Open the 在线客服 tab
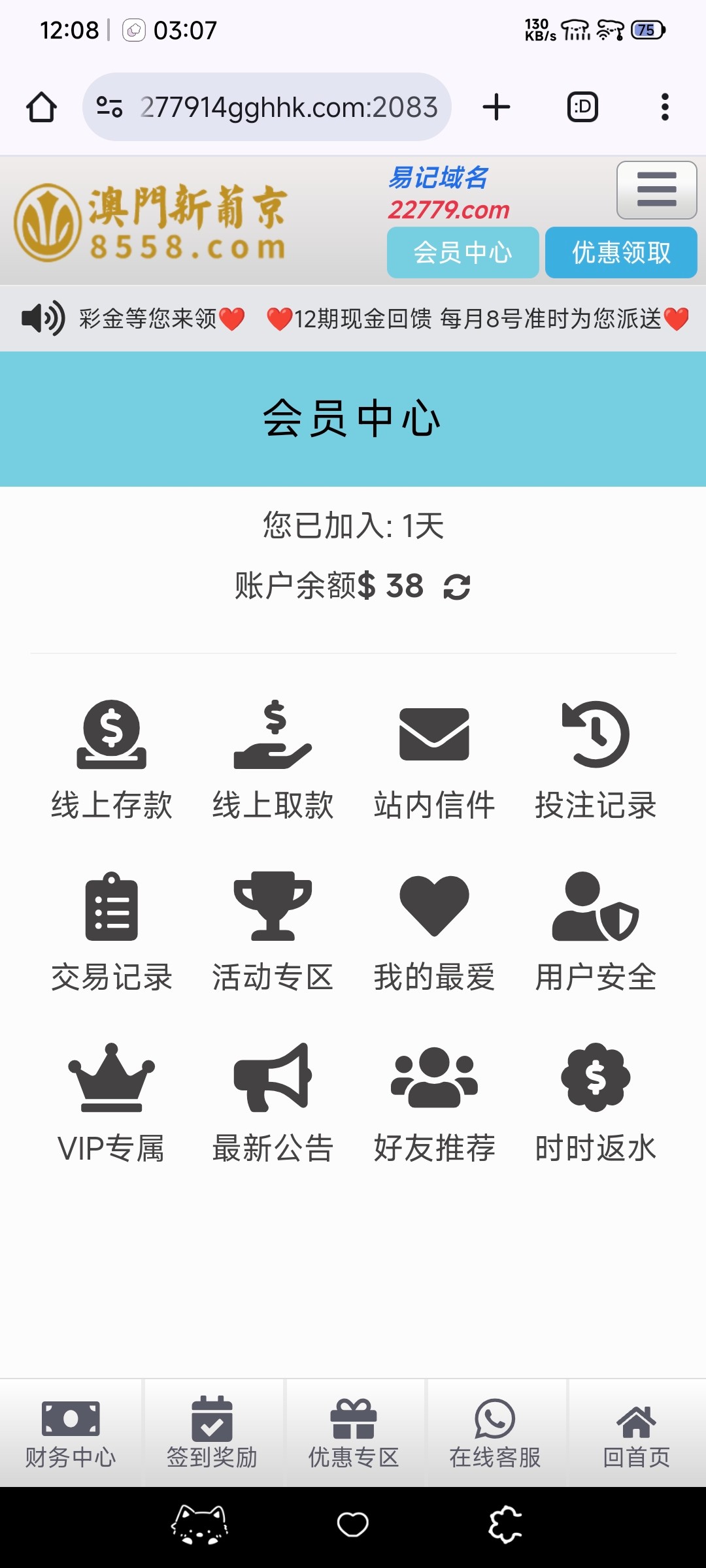Screen dimensions: 706x1568 pyautogui.click(x=495, y=1433)
